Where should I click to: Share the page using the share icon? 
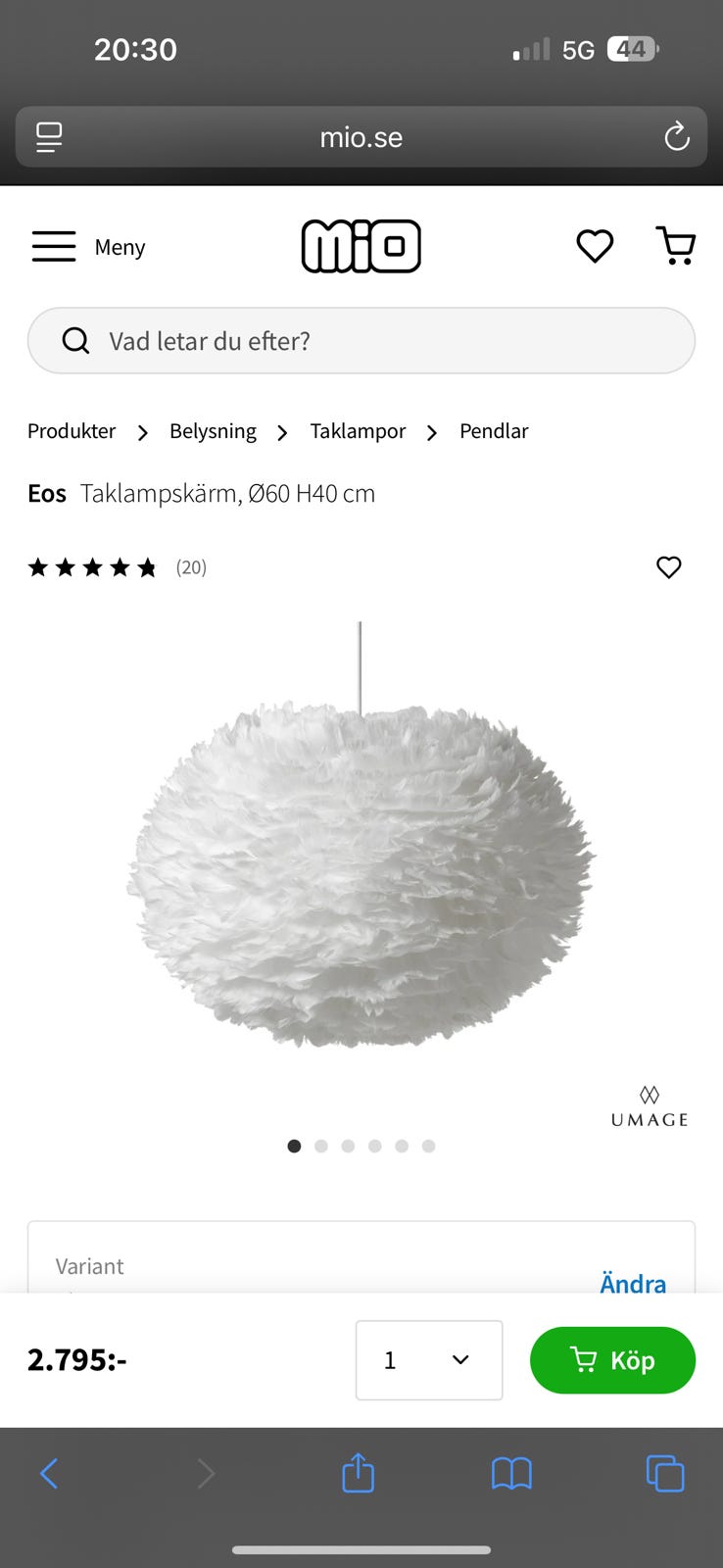pos(358,1473)
